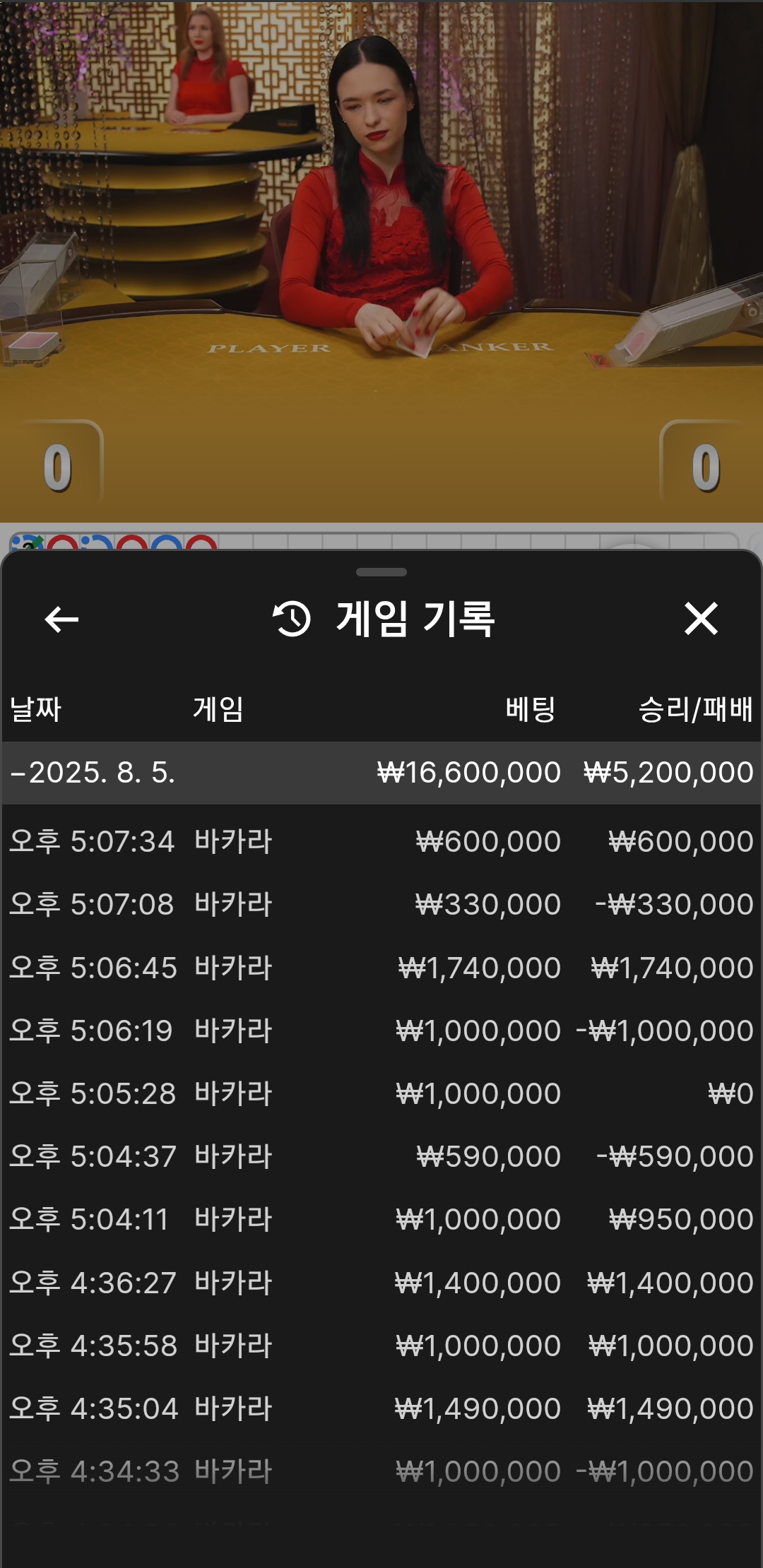View the 오후 5:04:37 baccarat round
Screen dimensions: 763x1568
point(381,1156)
